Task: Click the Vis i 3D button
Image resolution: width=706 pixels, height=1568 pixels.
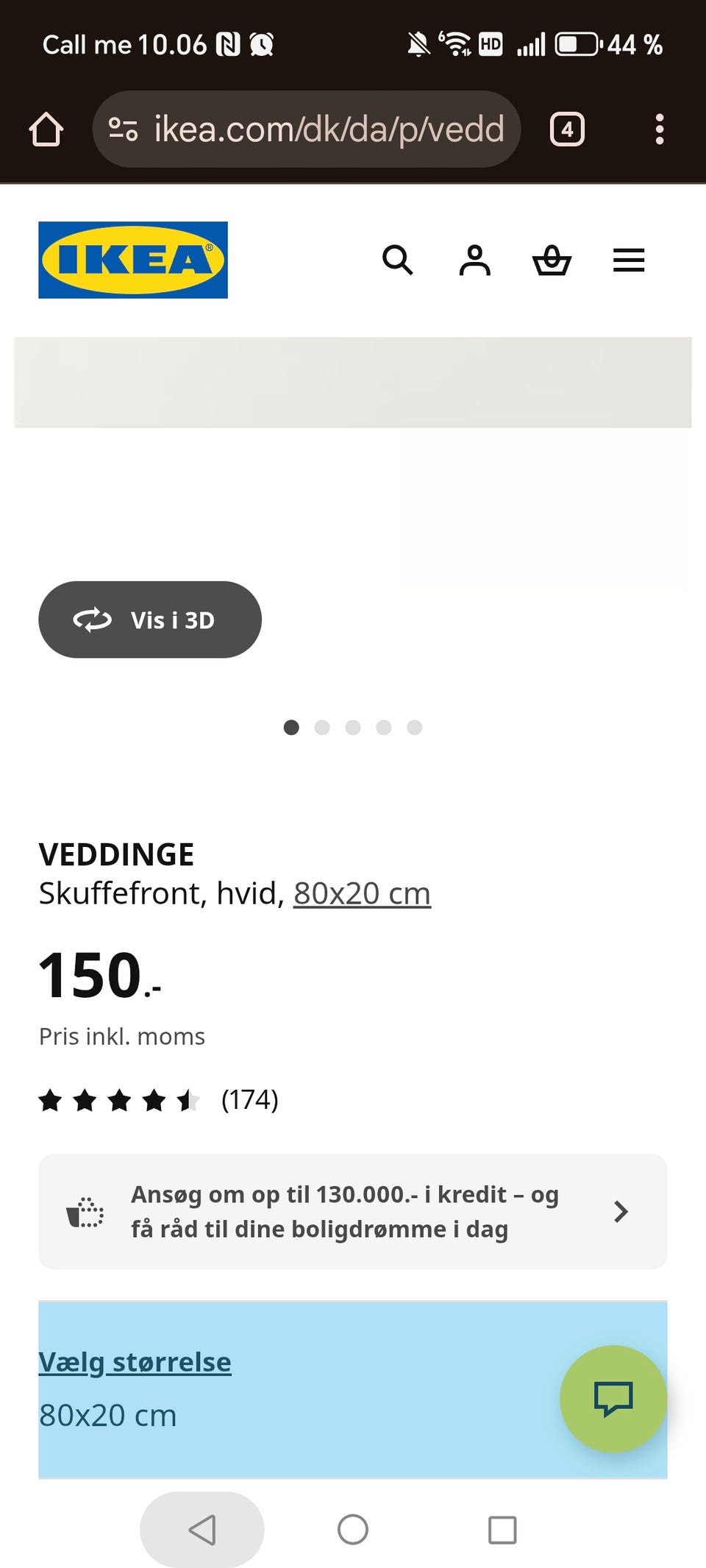Action: tap(150, 620)
